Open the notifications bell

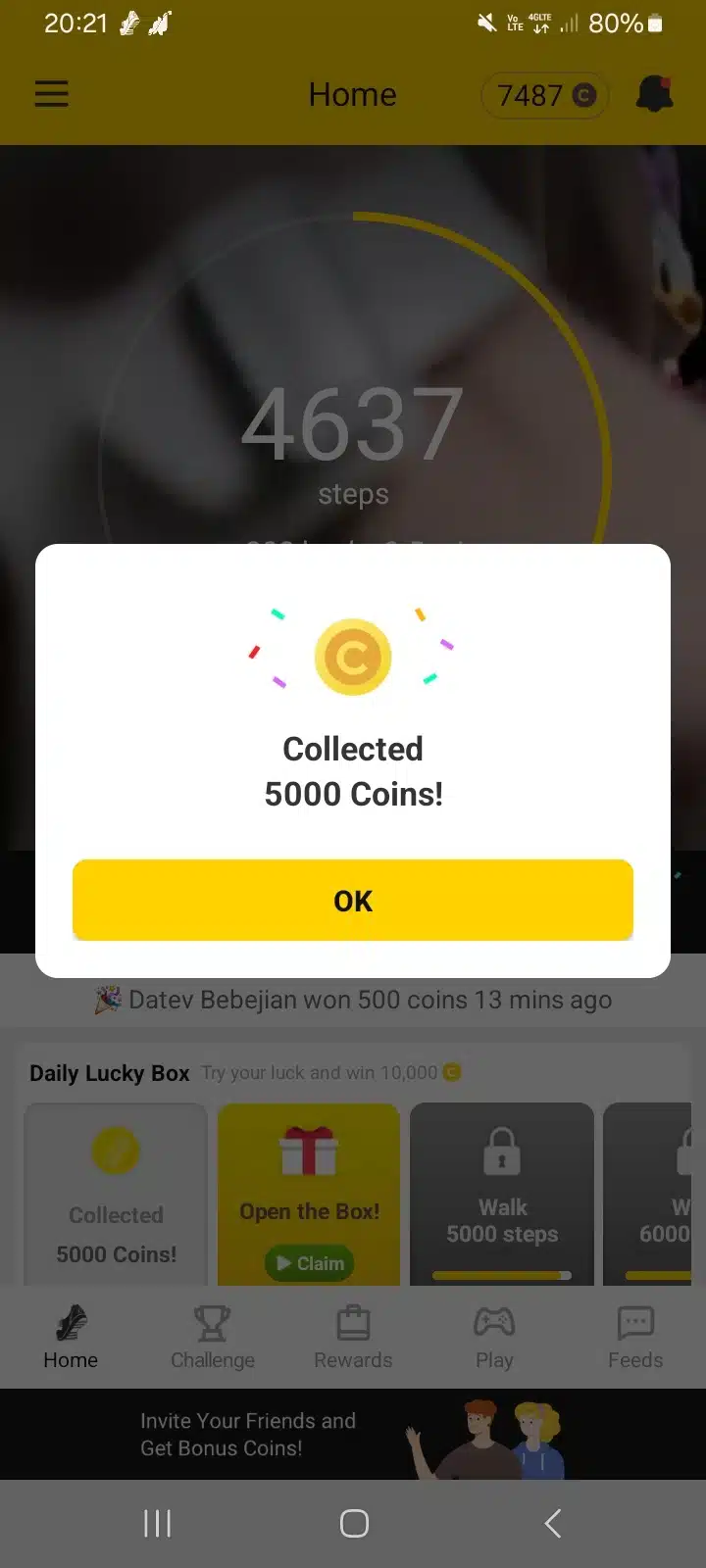point(654,94)
